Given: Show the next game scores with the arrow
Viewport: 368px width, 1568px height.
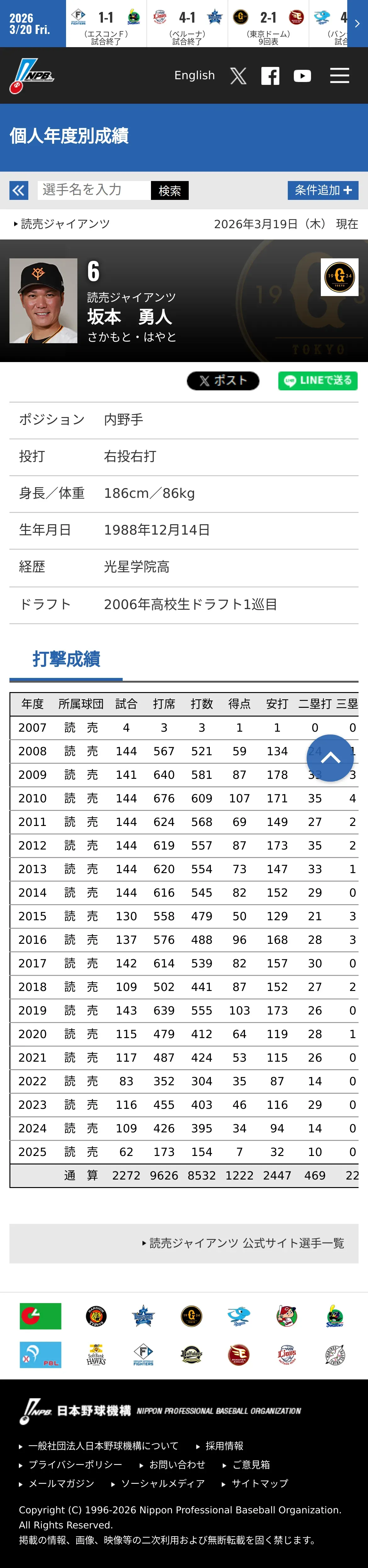Looking at the screenshot, I should (x=358, y=23).
